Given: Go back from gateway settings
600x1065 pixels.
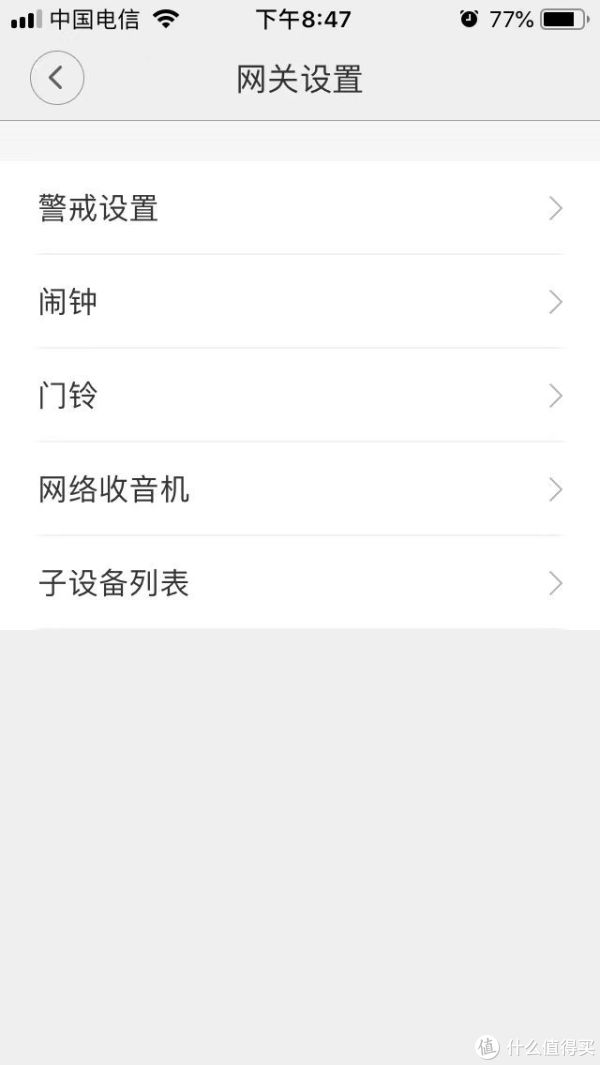Looking at the screenshot, I should pyautogui.click(x=57, y=78).
